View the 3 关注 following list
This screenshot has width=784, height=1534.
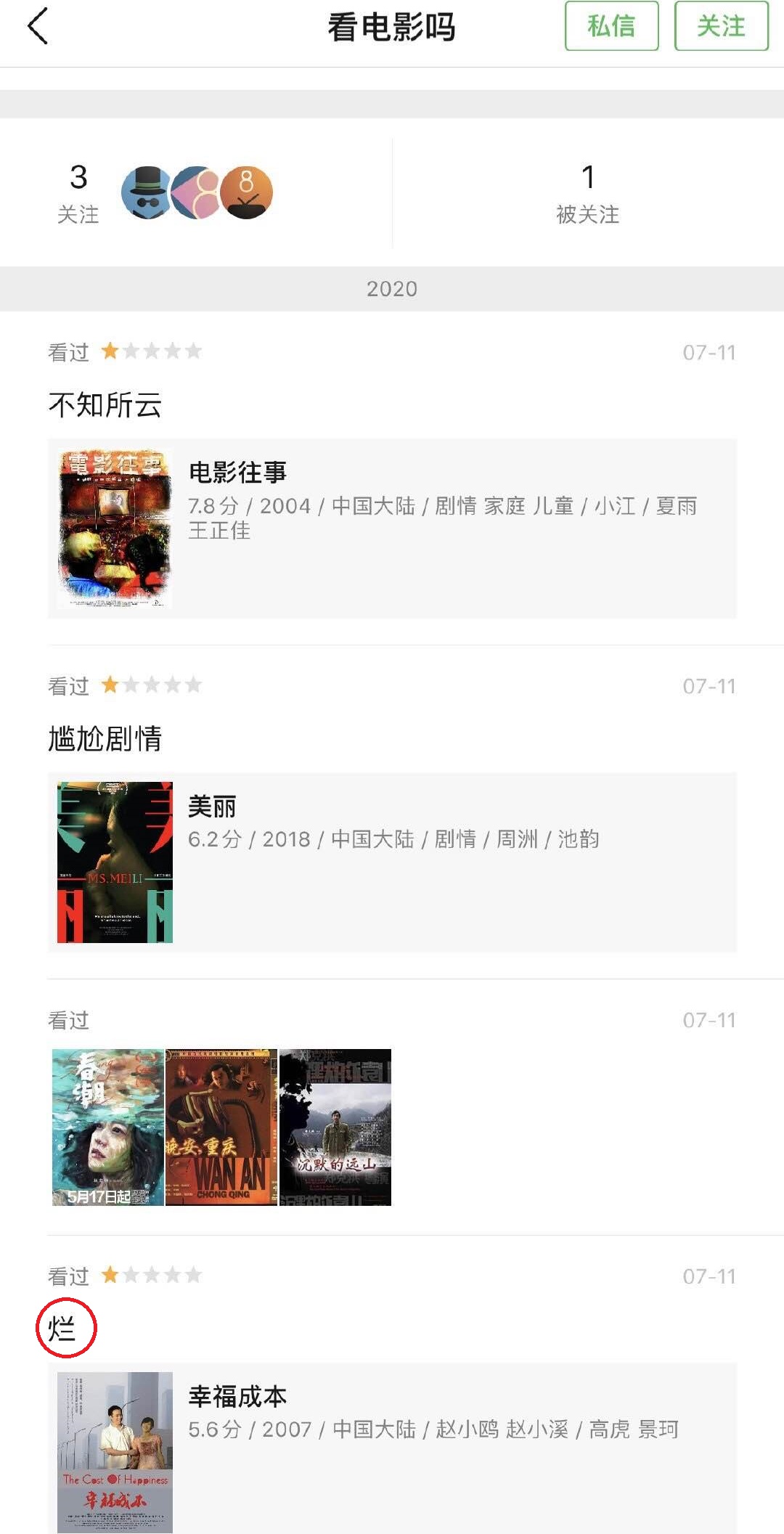(x=78, y=193)
